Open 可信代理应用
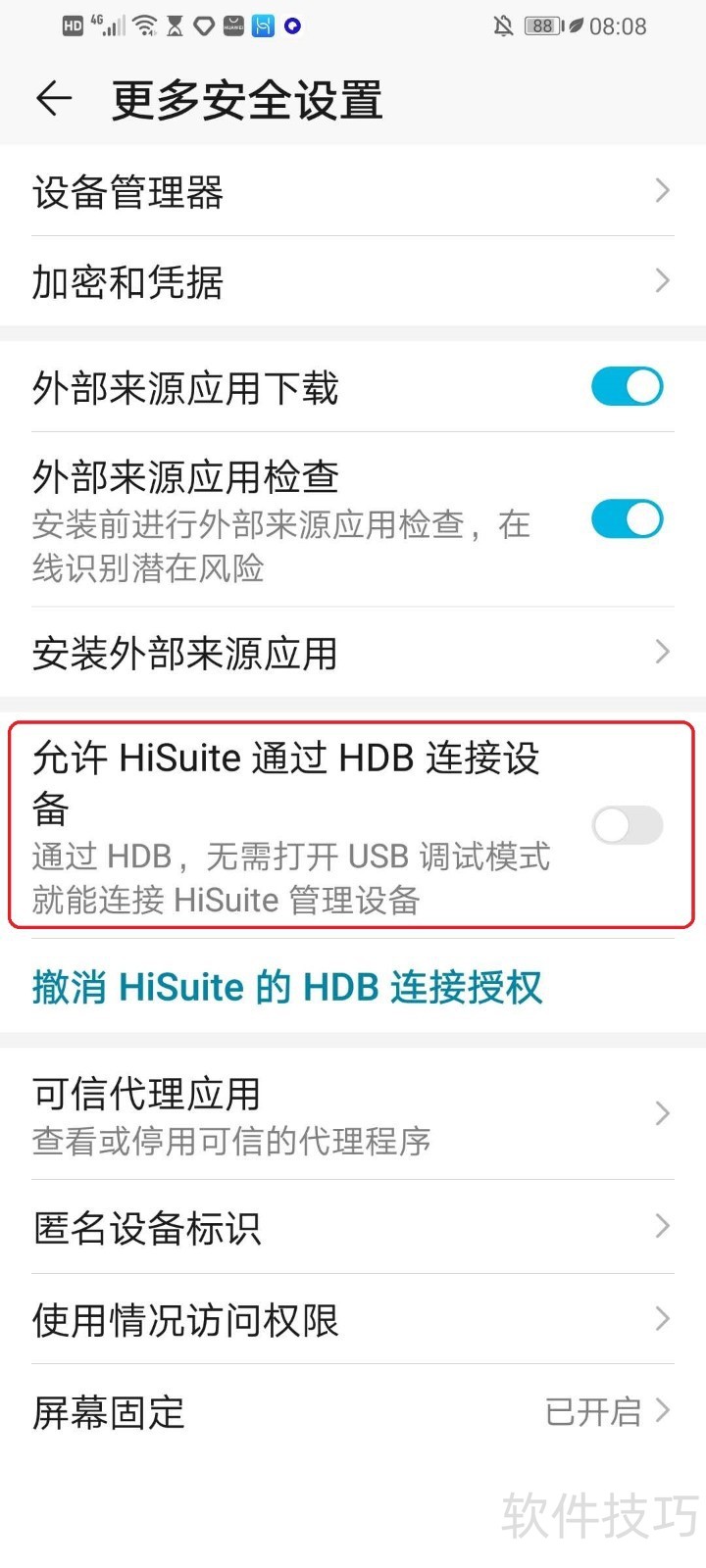This screenshot has height=1568, width=706. point(353,1114)
